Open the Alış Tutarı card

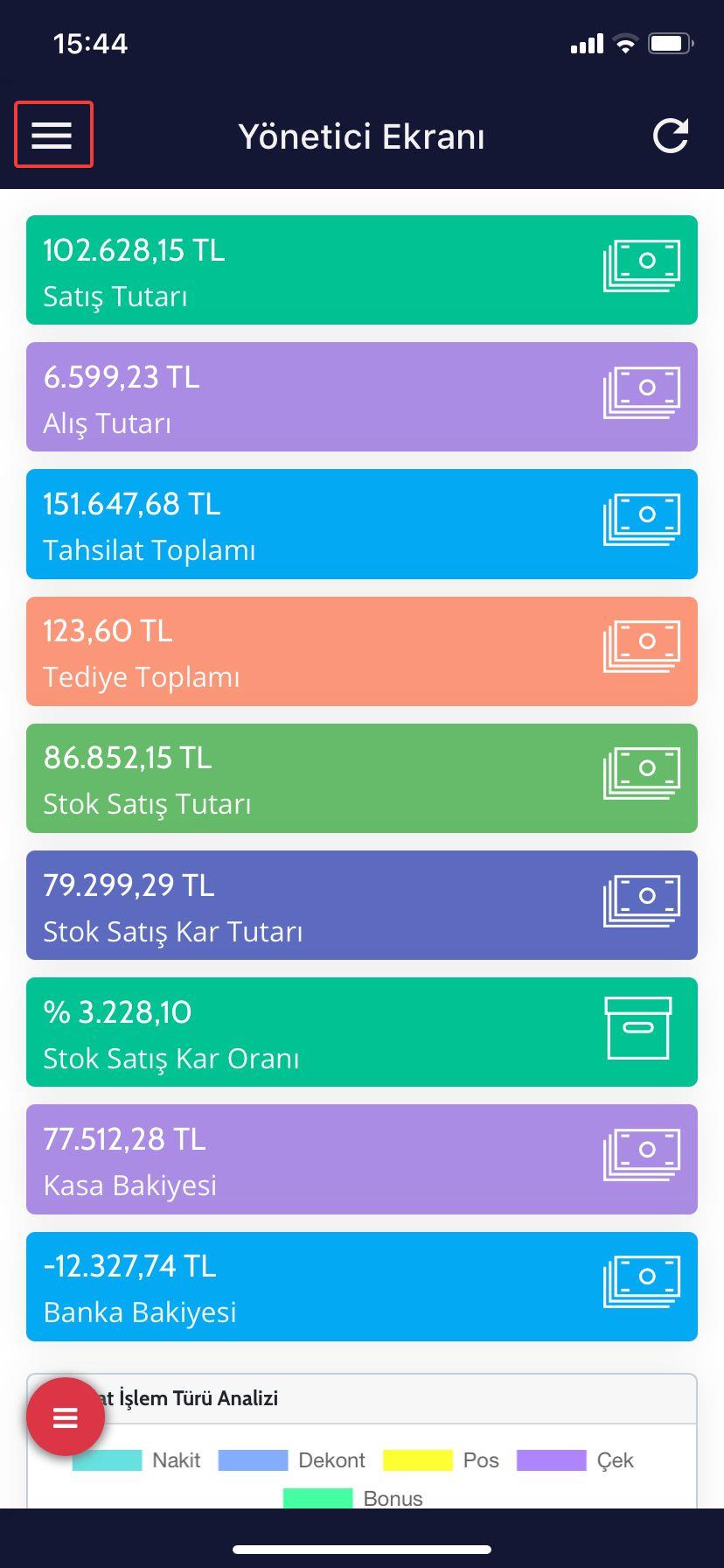coord(362,396)
